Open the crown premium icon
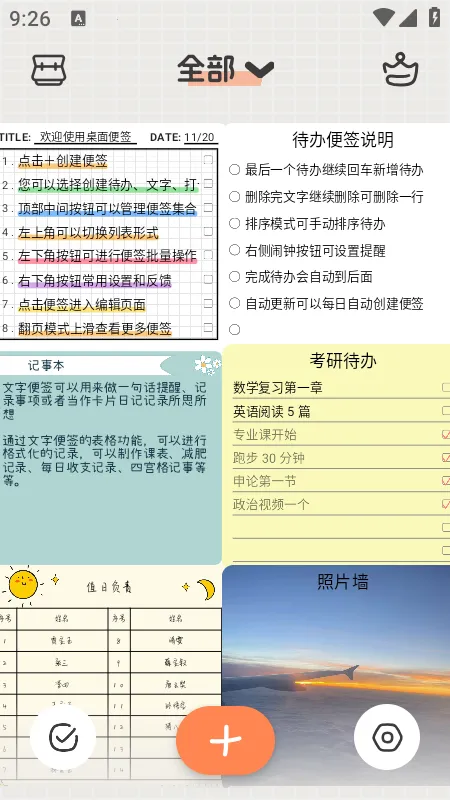Viewport: 450px width, 800px height. 401,69
